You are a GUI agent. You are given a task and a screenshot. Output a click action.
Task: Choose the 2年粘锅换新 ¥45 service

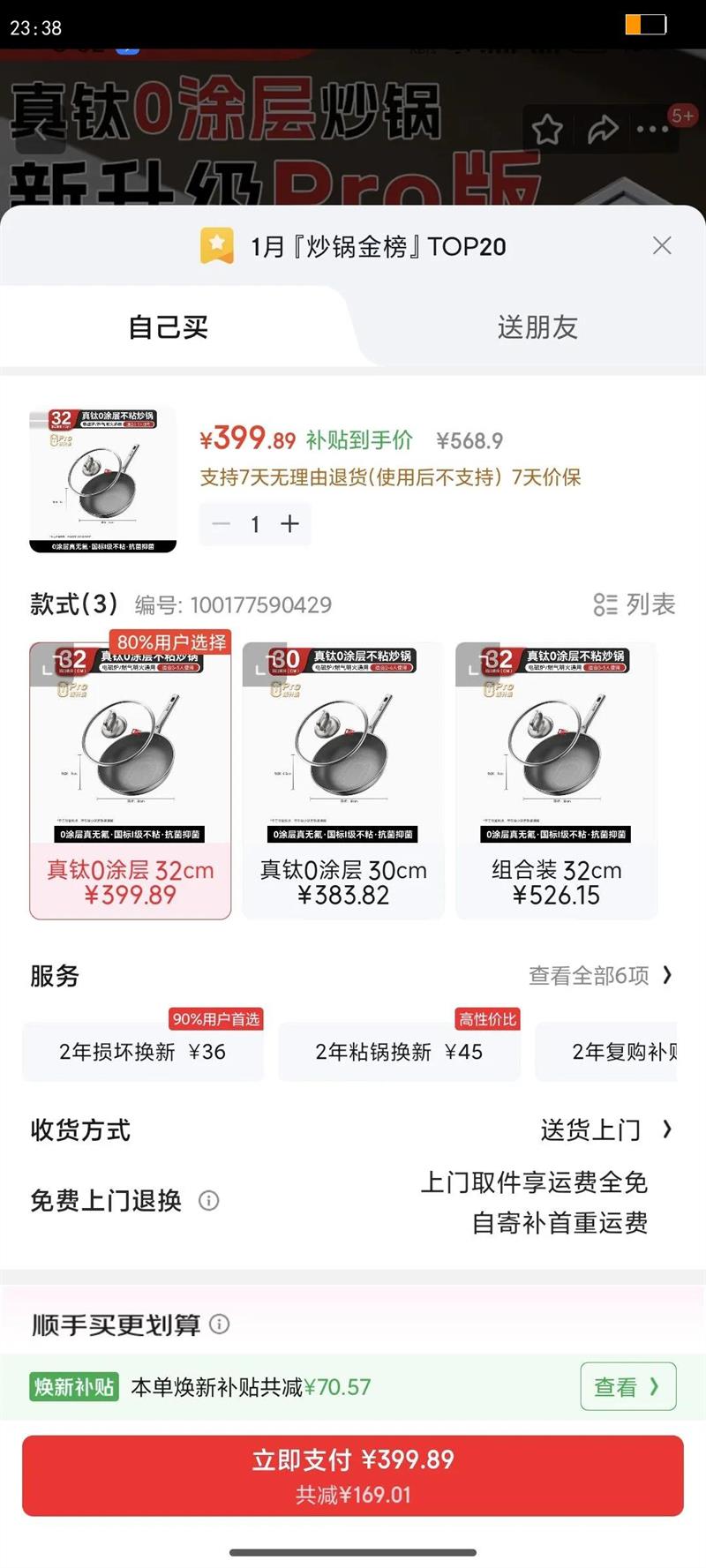point(399,1052)
